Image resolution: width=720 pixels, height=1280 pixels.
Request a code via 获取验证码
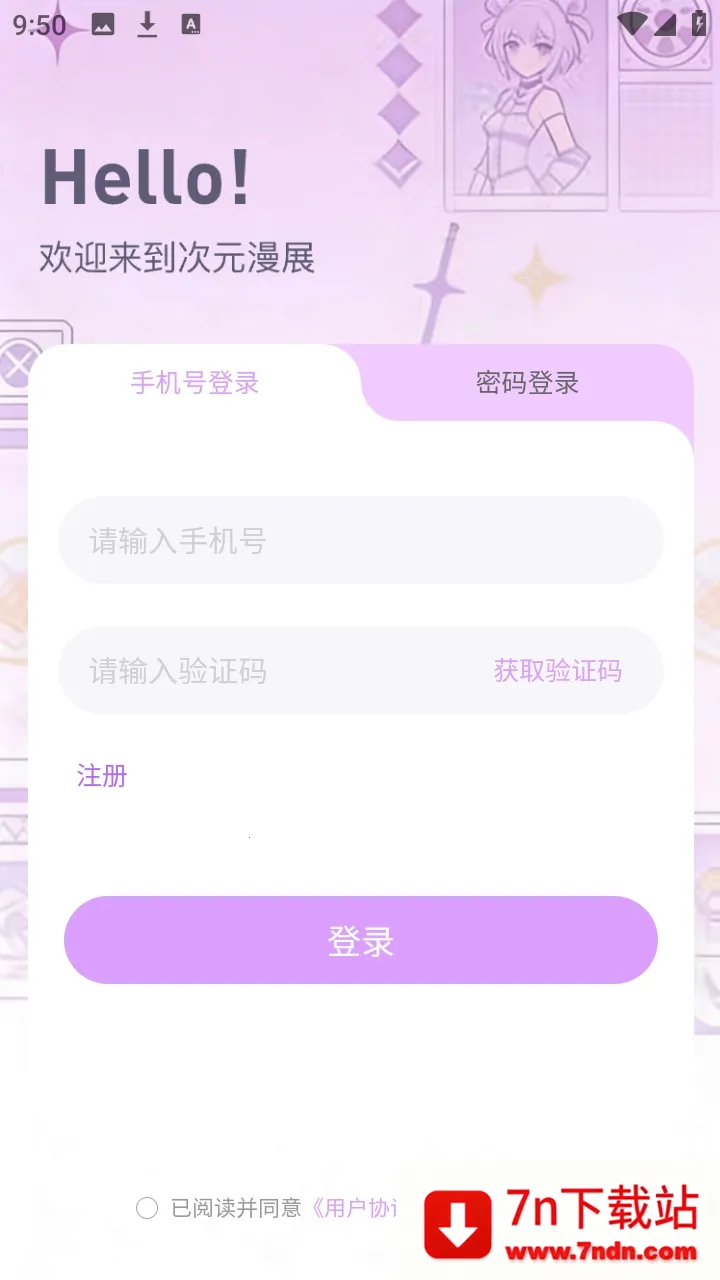[x=557, y=670]
